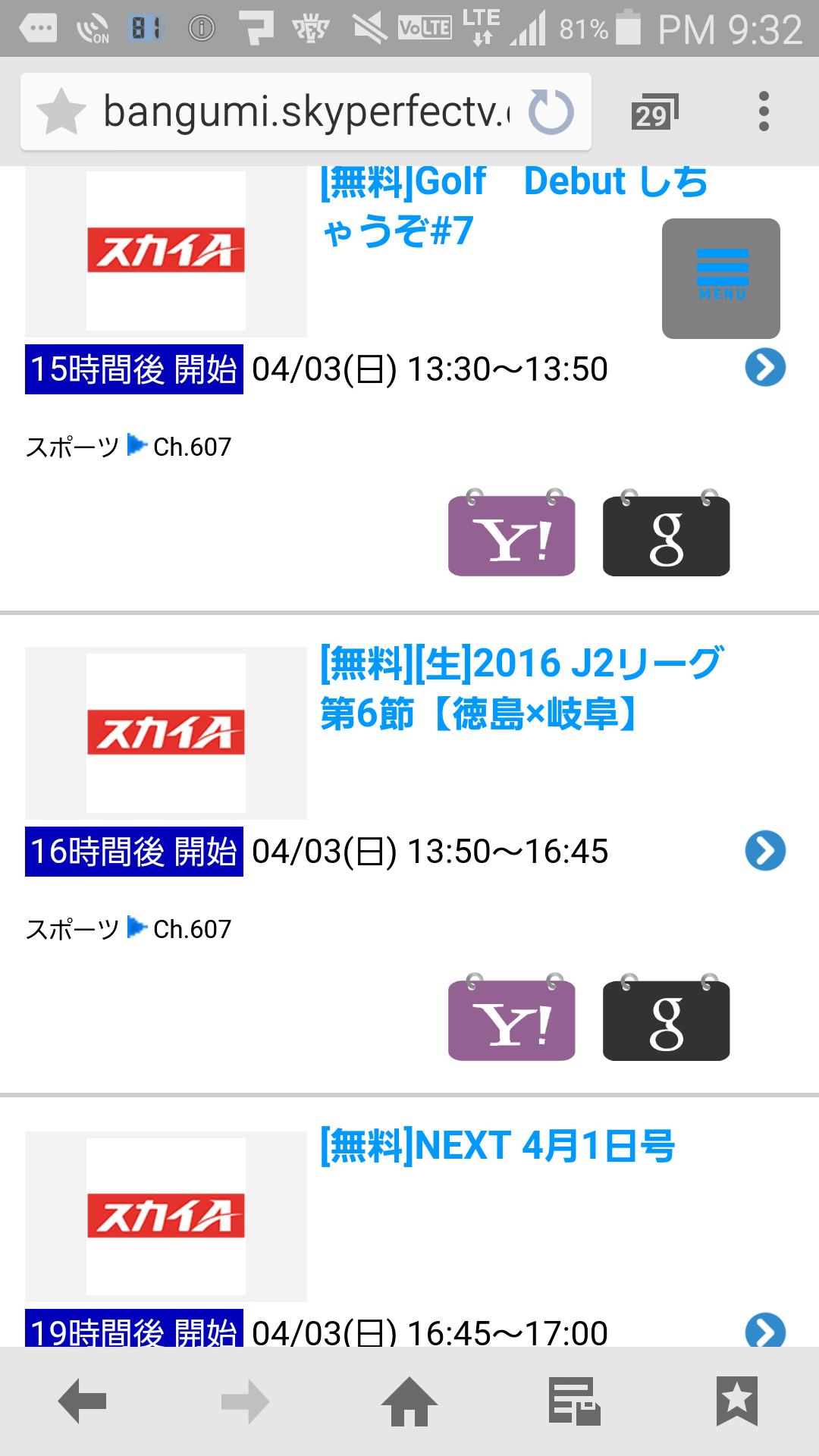819x1456 pixels.
Task: Open the NEXT 4月1日号 program link
Action: 497,1145
